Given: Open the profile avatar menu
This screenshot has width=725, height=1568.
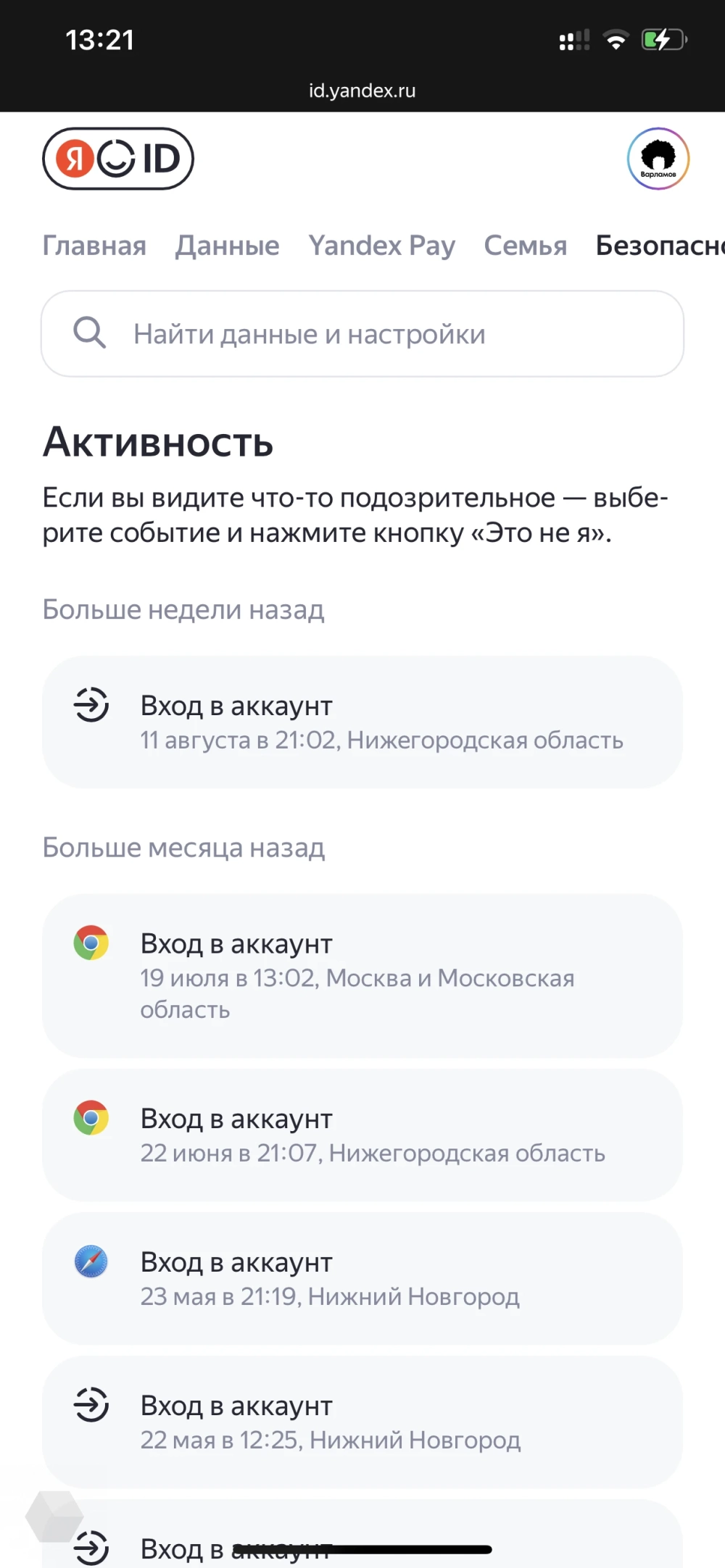Looking at the screenshot, I should tap(658, 159).
